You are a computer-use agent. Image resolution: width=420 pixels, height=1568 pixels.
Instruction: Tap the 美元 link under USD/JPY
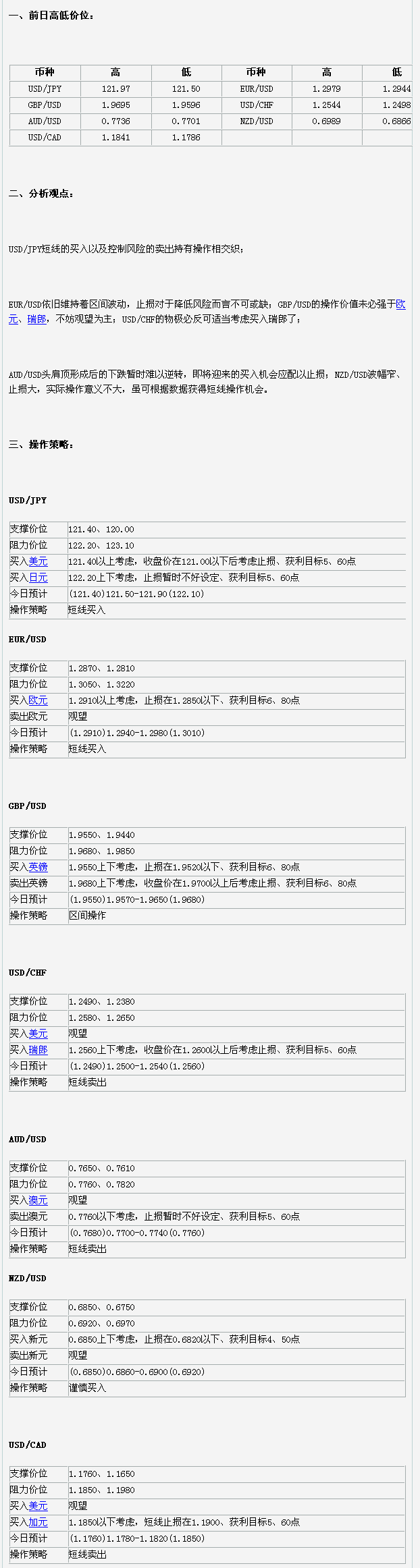click(x=38, y=561)
